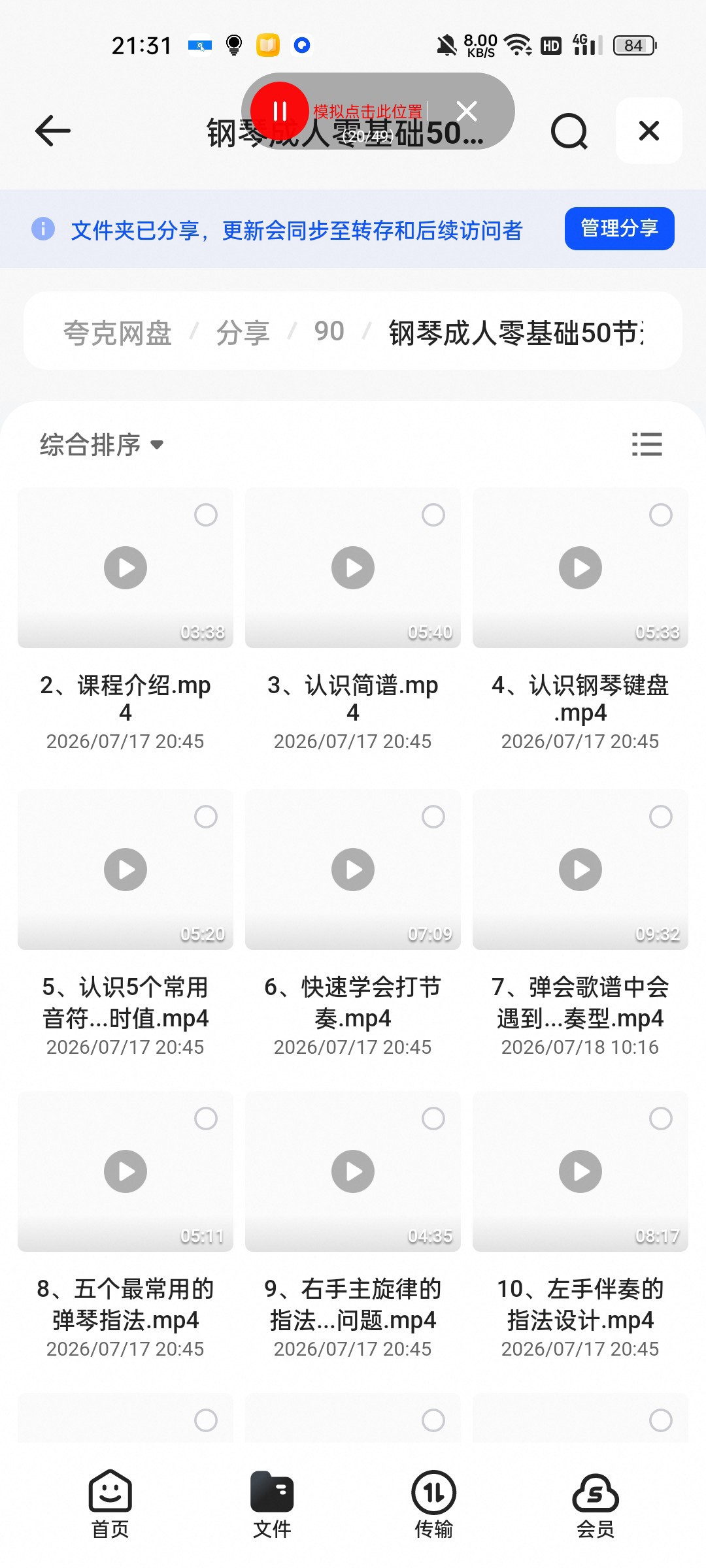
Task: Play video 2、课程介绍.mp4
Action: [126, 568]
